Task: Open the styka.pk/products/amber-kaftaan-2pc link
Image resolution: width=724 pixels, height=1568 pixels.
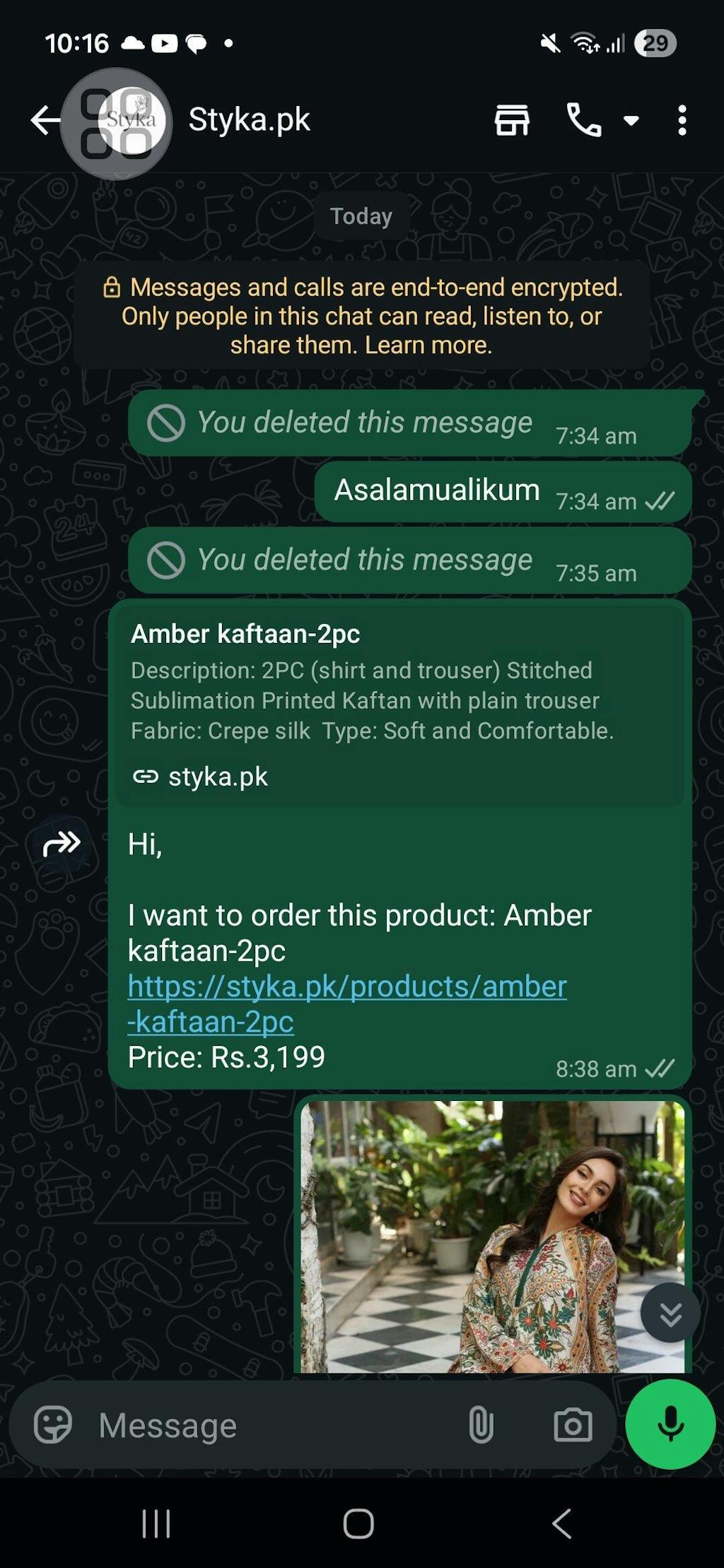Action: click(346, 987)
